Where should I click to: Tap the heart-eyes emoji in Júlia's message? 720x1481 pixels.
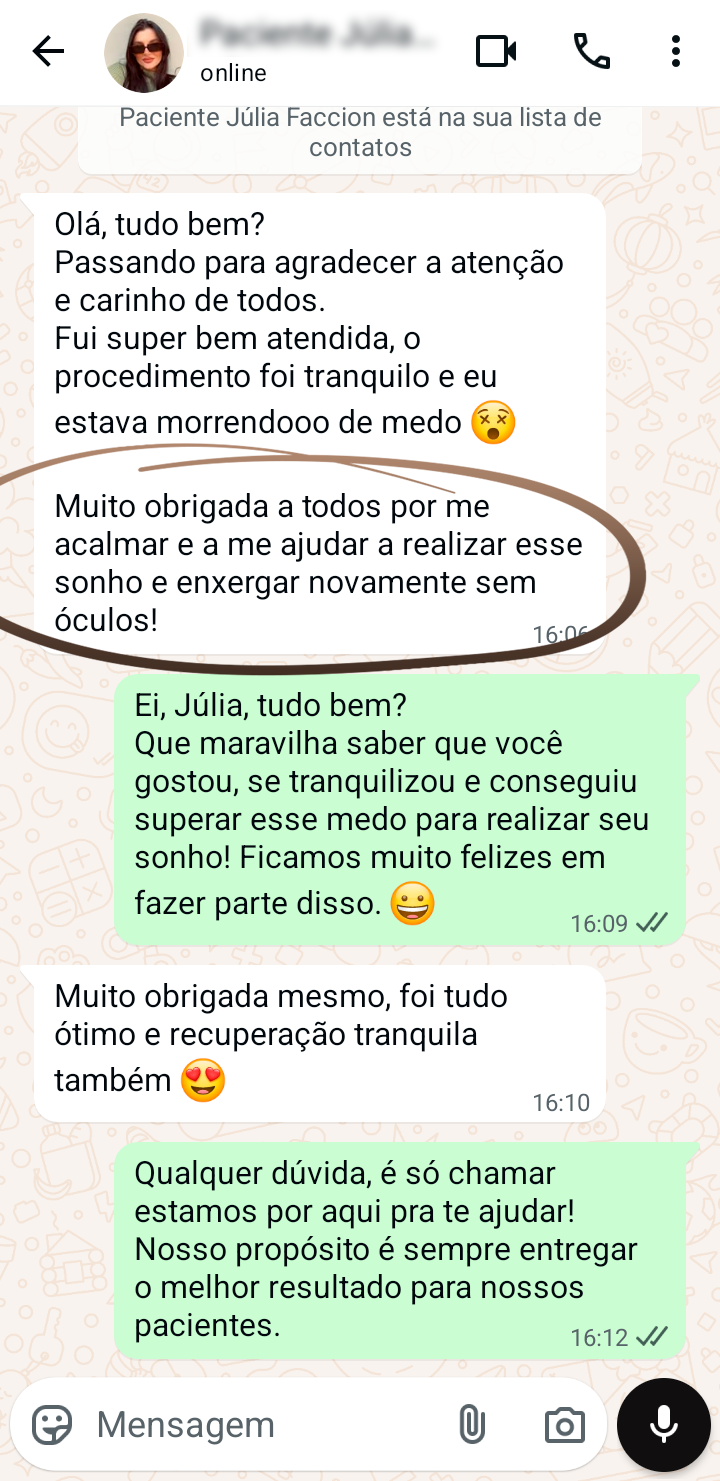point(203,1080)
